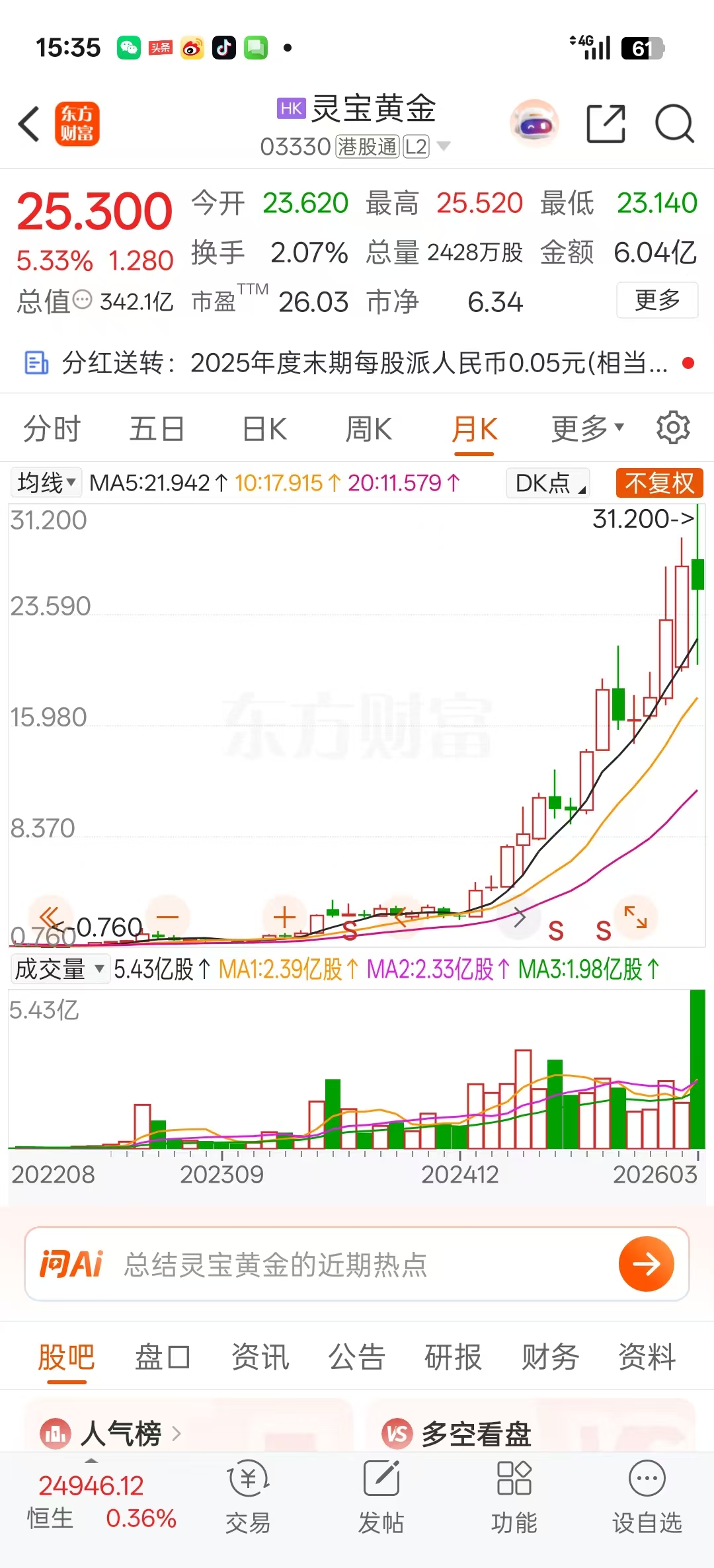Open the 公告 announcements tab
714x1568 pixels.
click(356, 1357)
